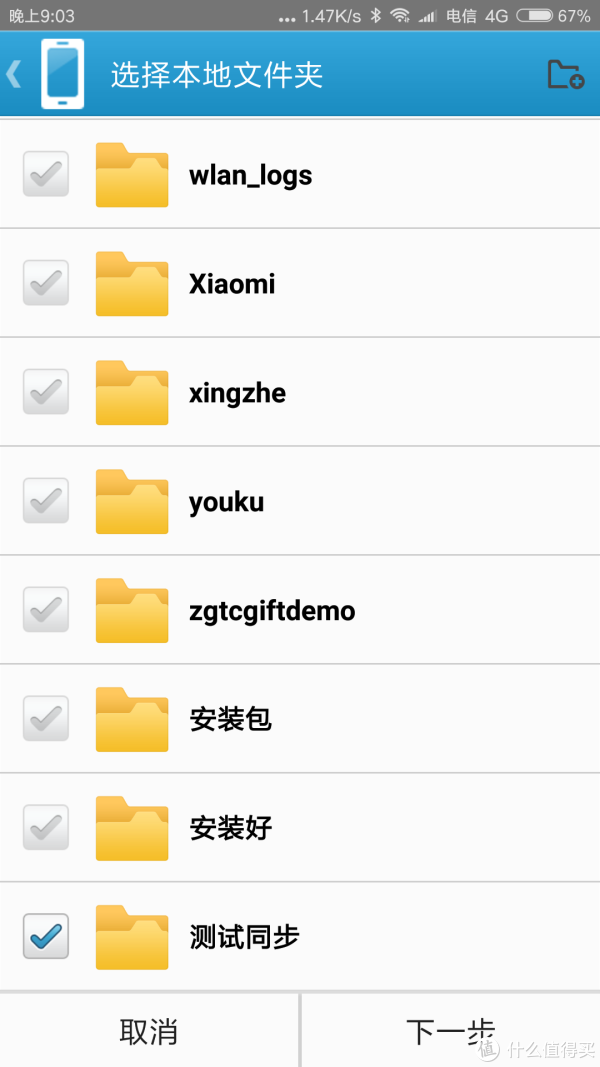
Task: Select the Xiaomi folder checkbox
Action: click(x=46, y=284)
